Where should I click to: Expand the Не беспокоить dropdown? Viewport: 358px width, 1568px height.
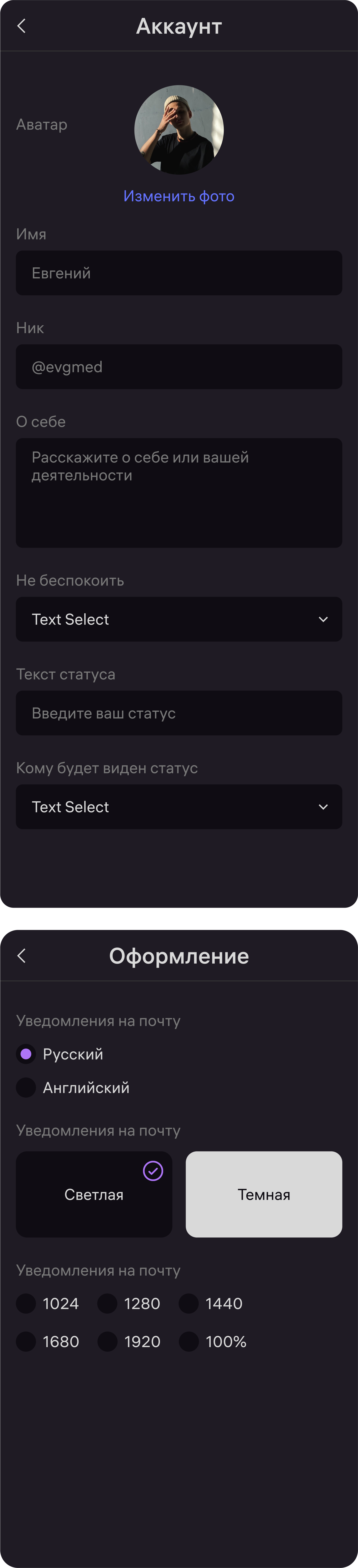tap(179, 619)
